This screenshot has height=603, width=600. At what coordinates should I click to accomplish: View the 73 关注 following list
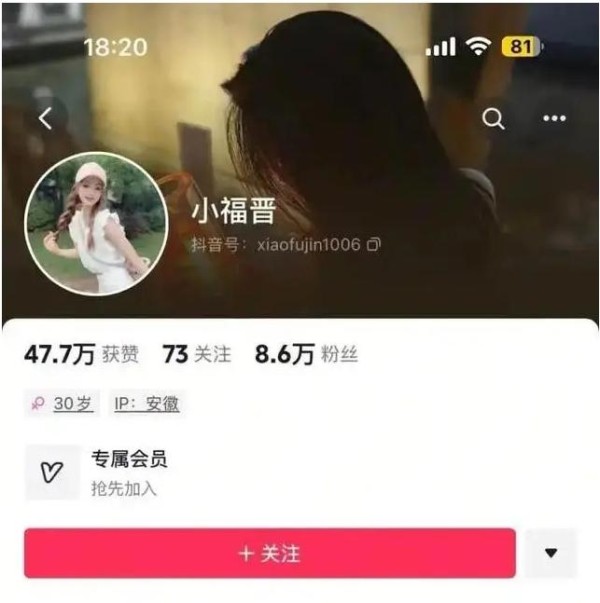(x=197, y=354)
